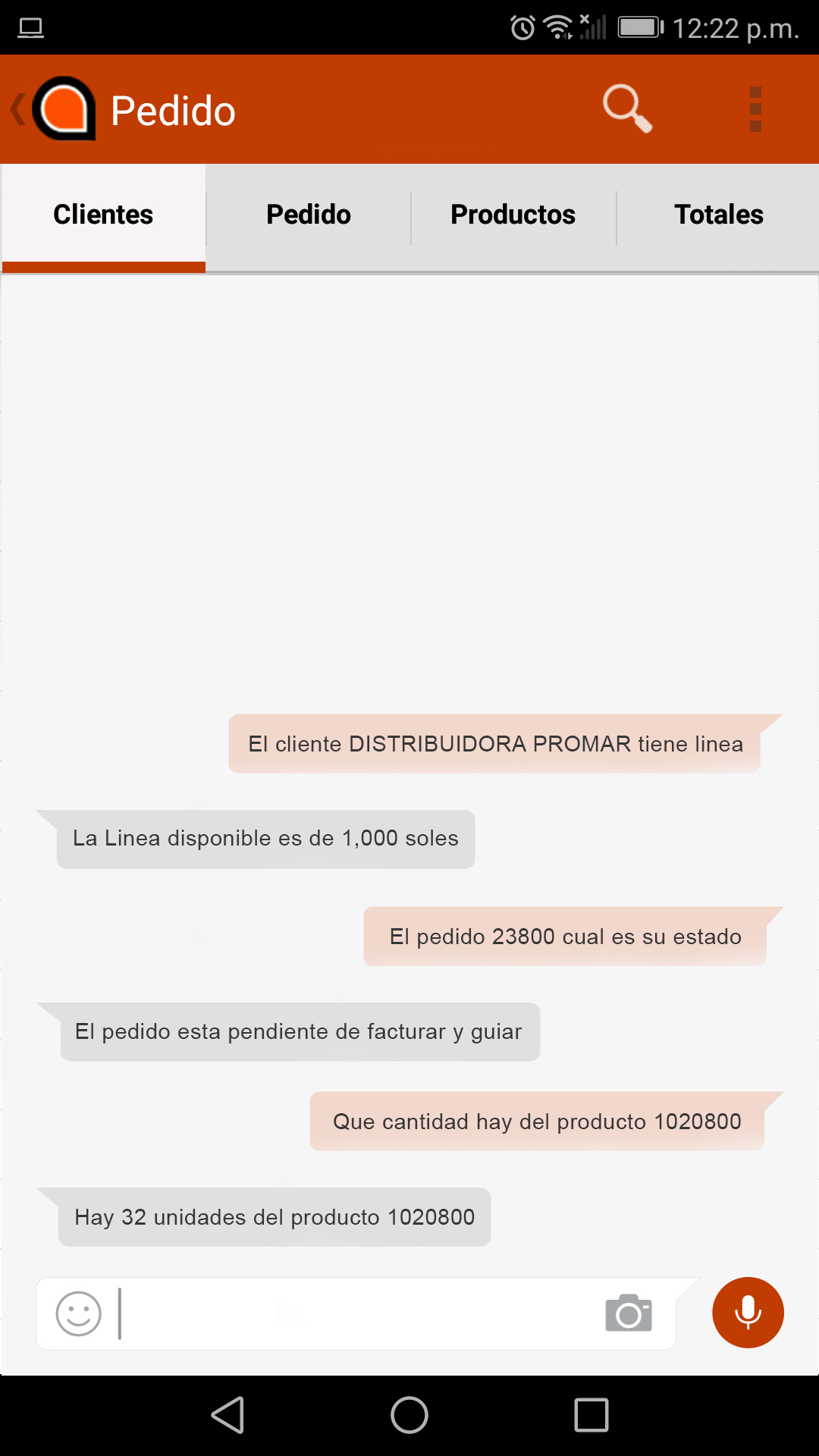
Task: Open the search magnifier icon
Action: pos(626,108)
